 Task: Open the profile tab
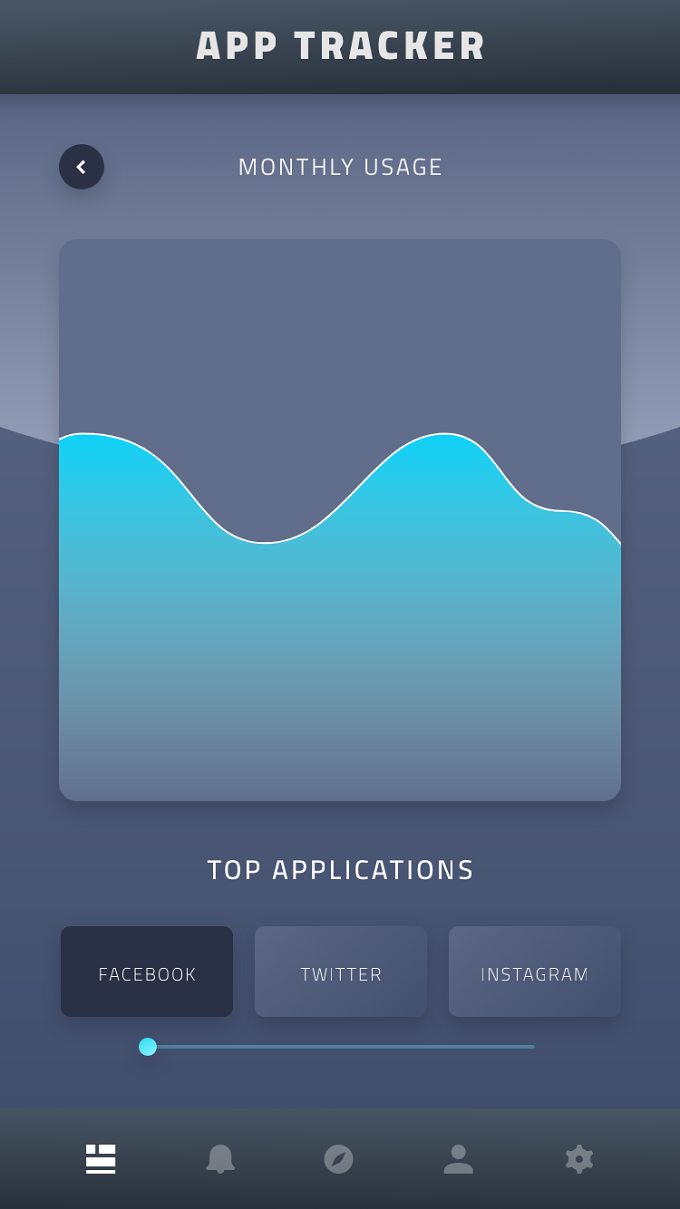(458, 1159)
